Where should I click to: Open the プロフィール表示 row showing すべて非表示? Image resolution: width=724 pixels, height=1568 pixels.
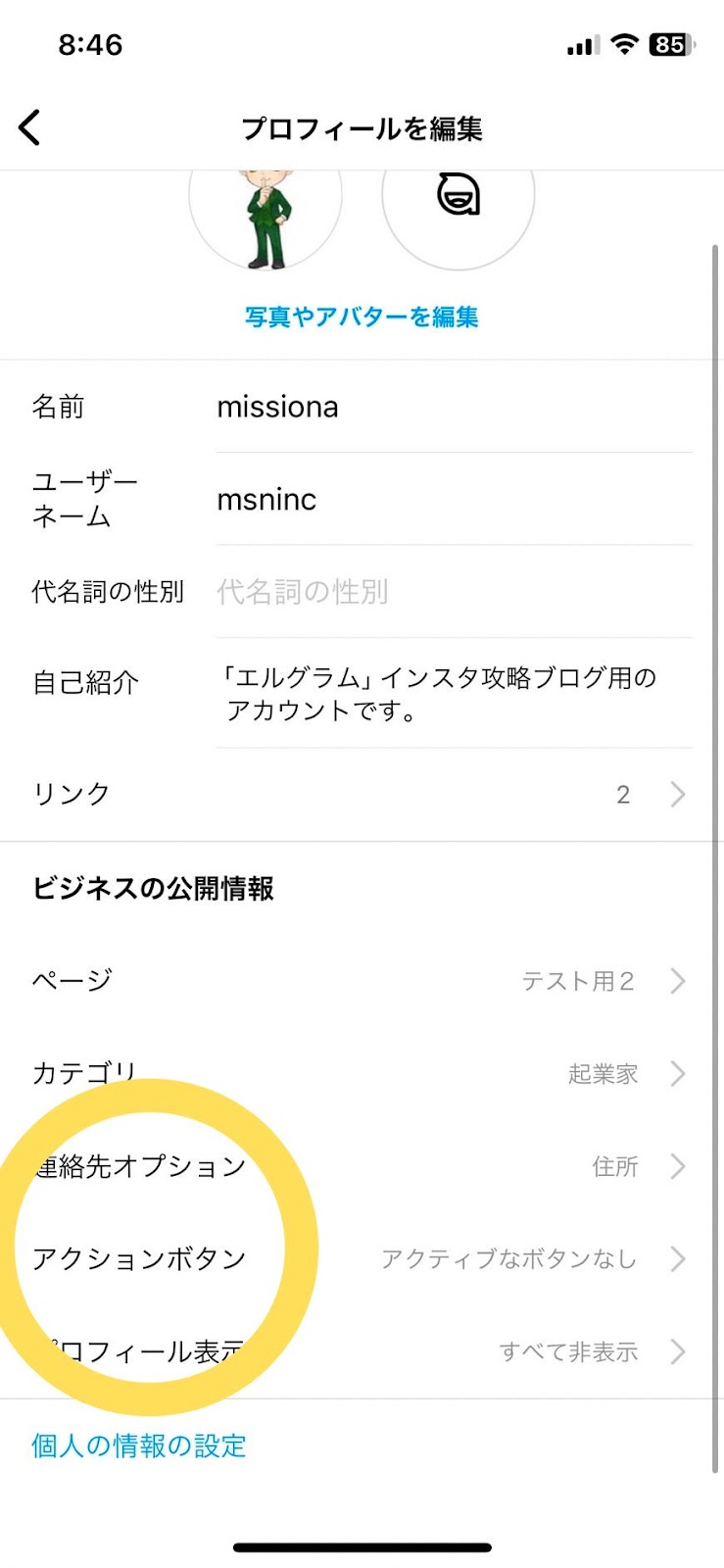click(x=362, y=1351)
